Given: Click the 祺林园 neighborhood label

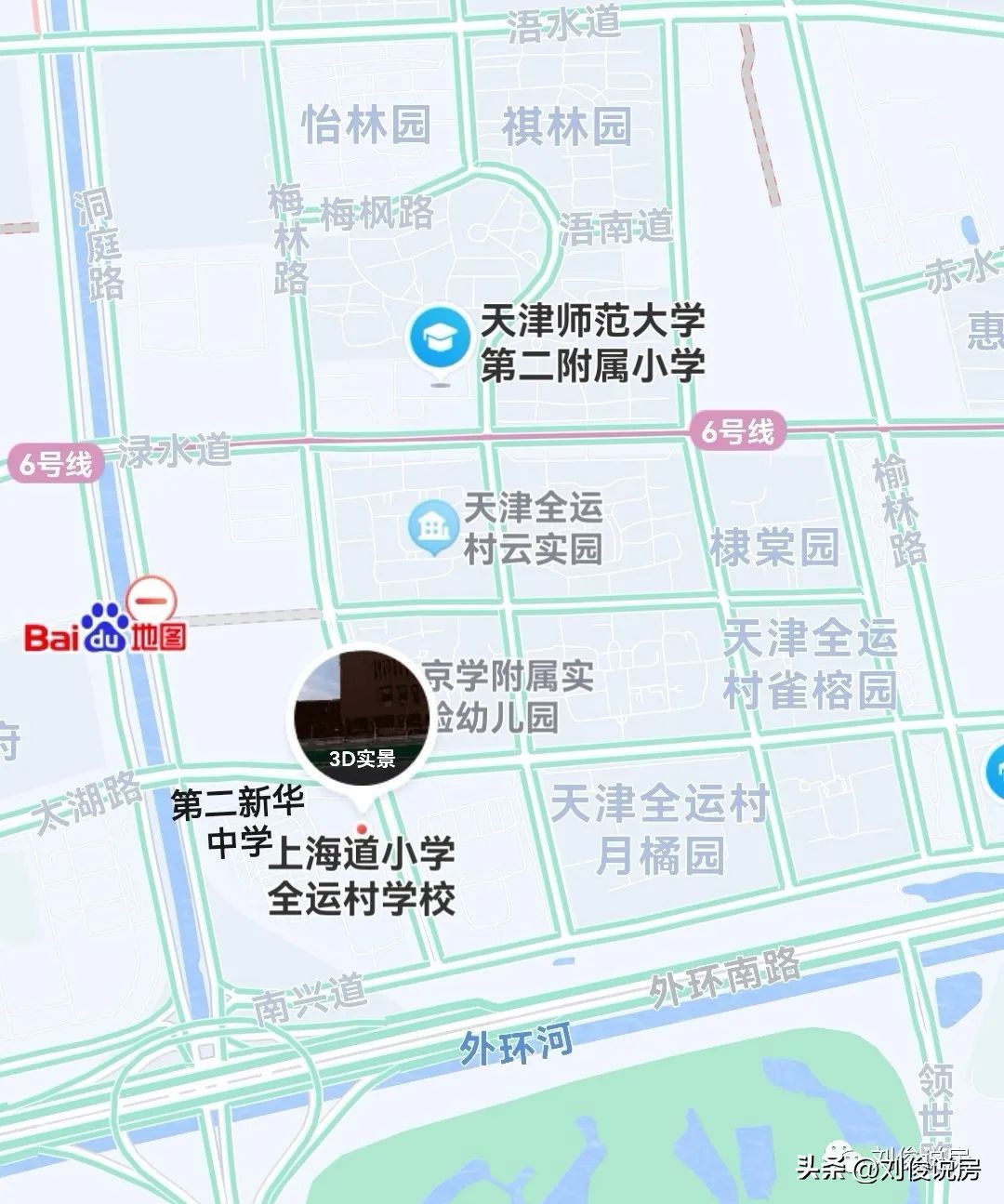Looking at the screenshot, I should pos(568,124).
